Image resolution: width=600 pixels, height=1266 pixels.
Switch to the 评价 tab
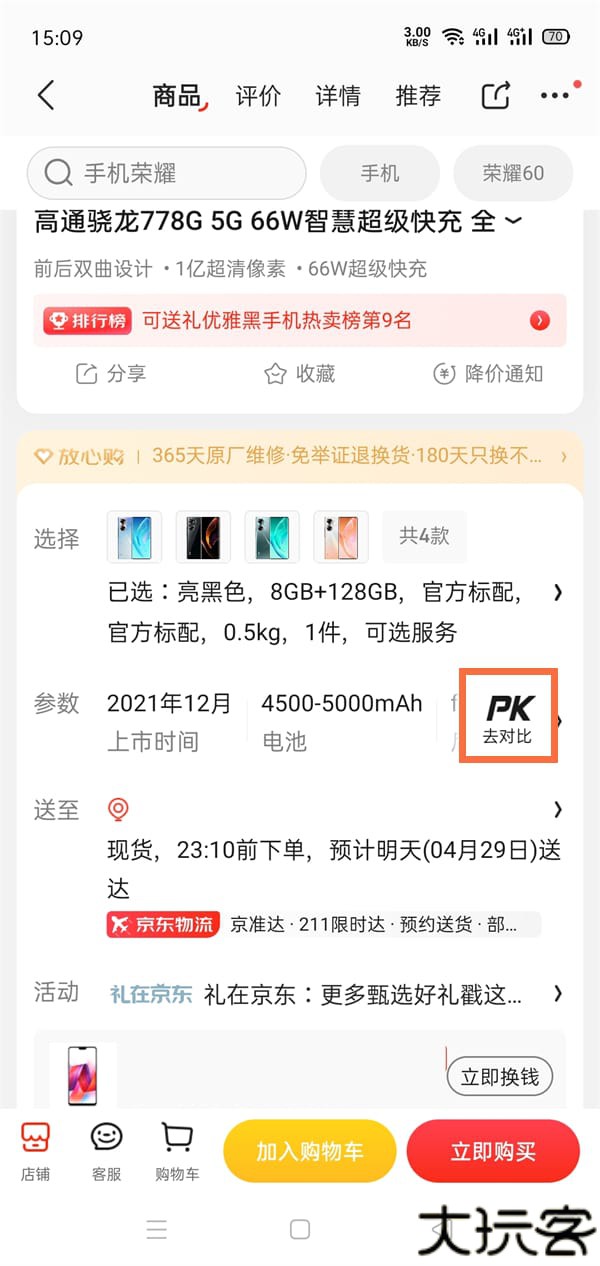[x=258, y=96]
